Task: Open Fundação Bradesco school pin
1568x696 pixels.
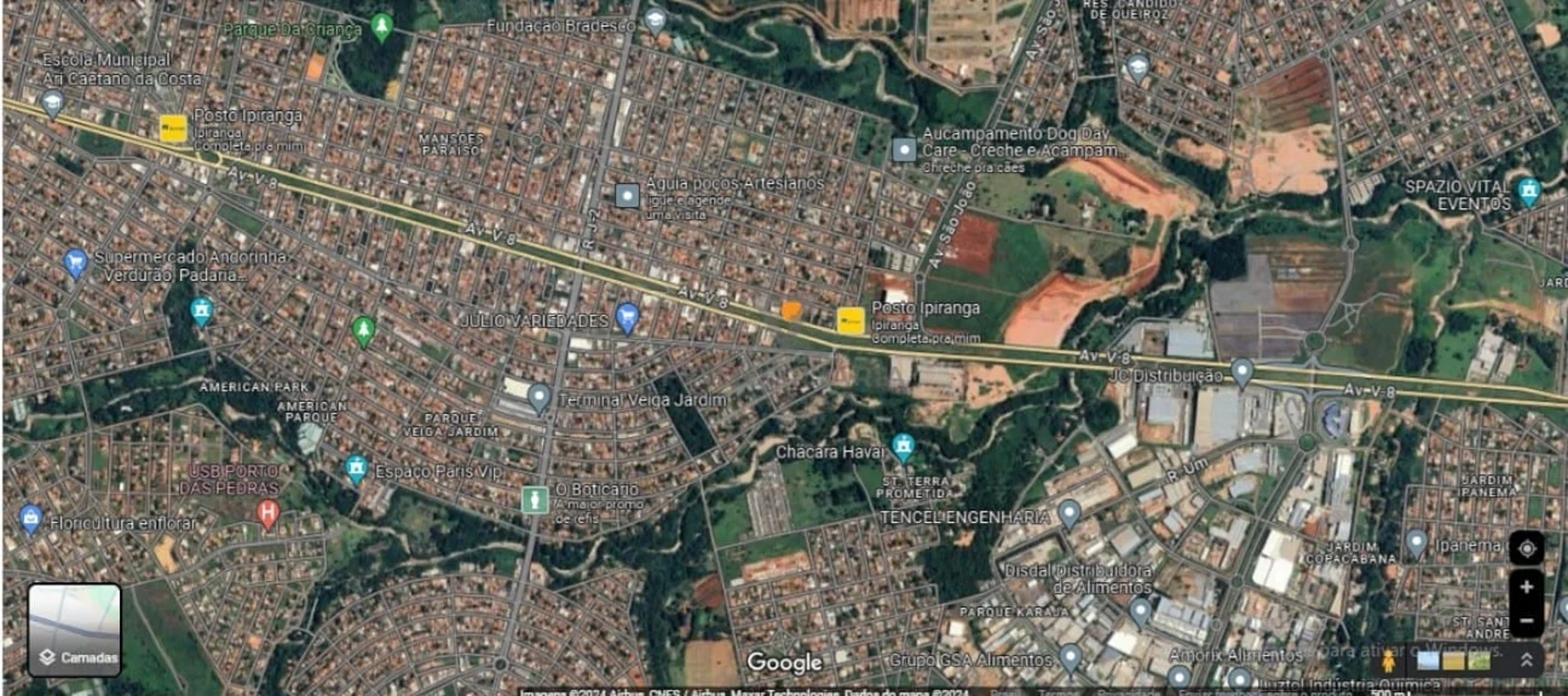Action: tap(655, 20)
